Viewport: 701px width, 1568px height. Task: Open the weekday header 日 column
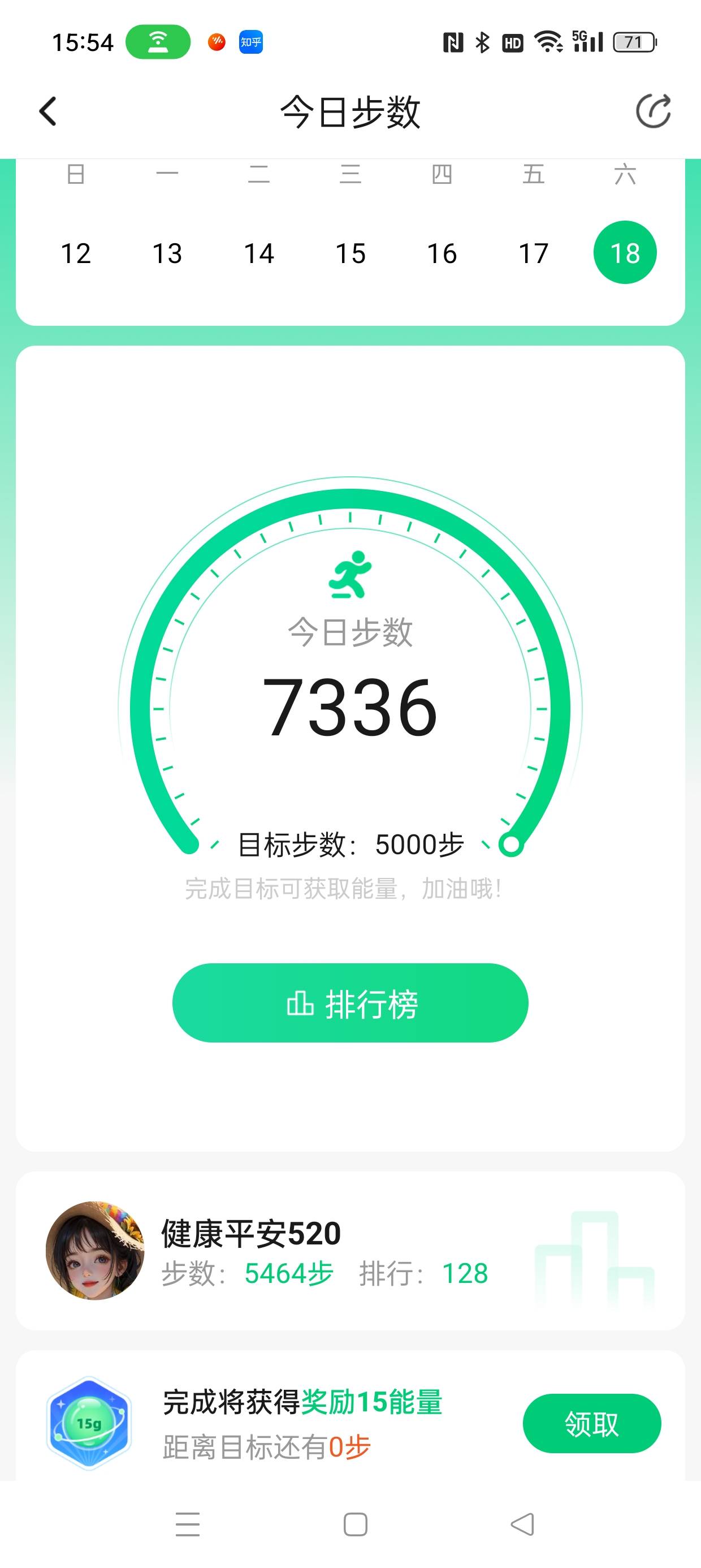[76, 175]
